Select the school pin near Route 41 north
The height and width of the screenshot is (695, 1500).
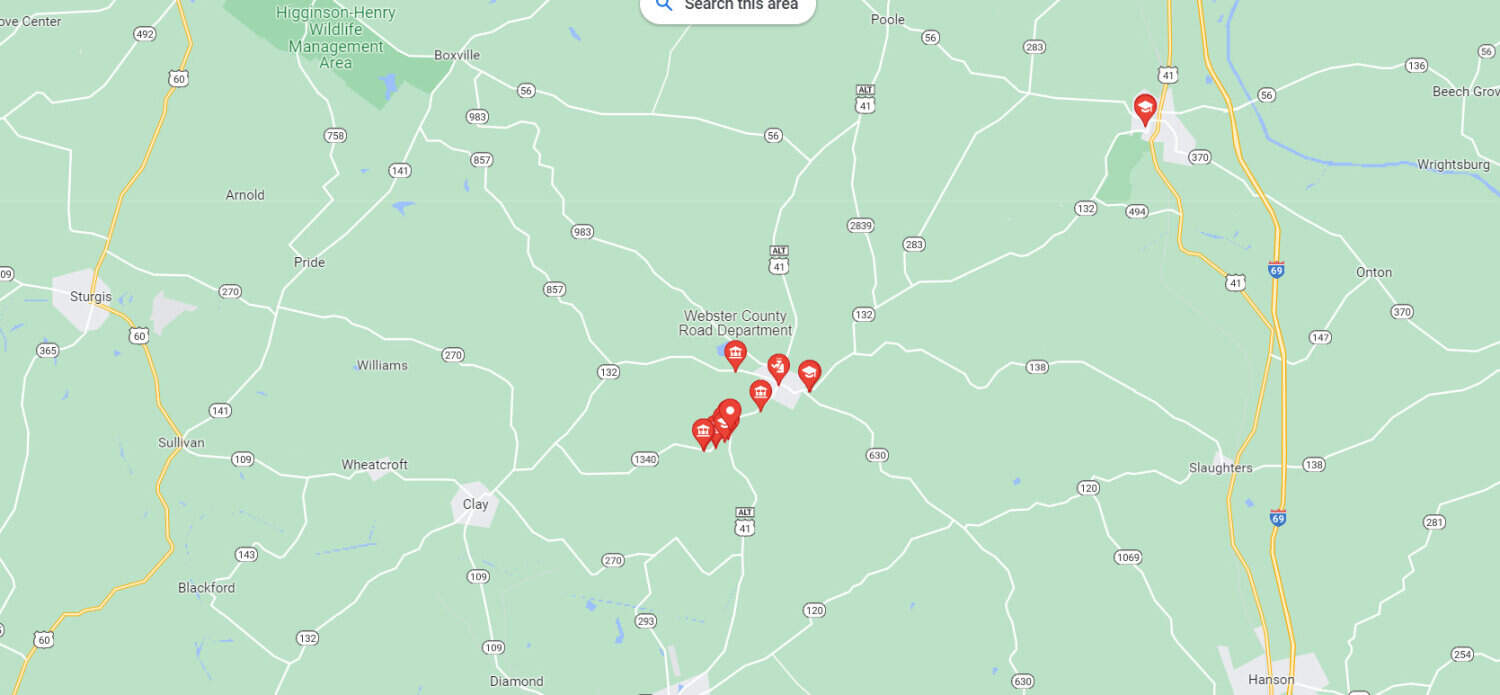(x=1145, y=107)
